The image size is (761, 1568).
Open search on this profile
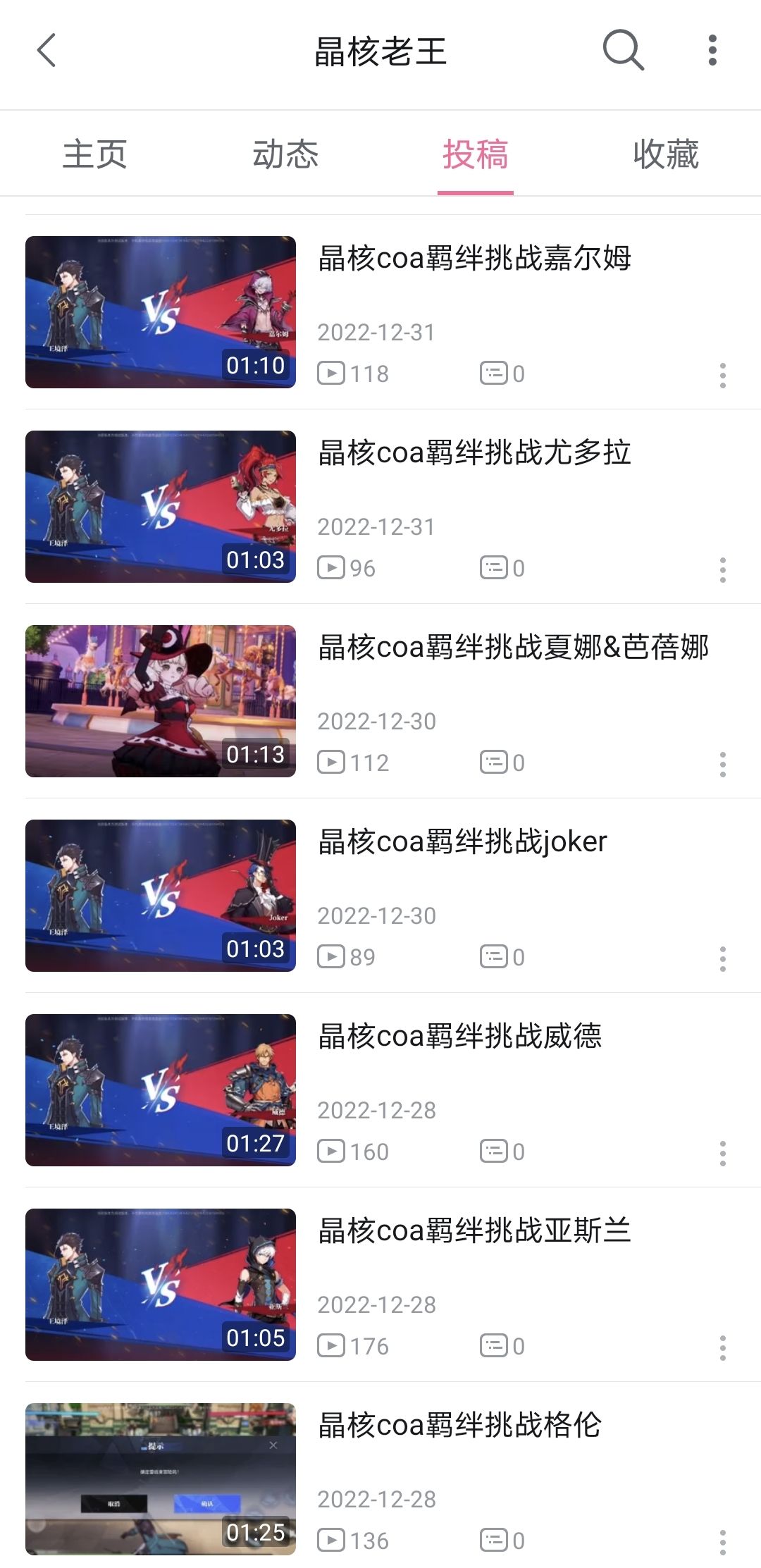(x=623, y=51)
